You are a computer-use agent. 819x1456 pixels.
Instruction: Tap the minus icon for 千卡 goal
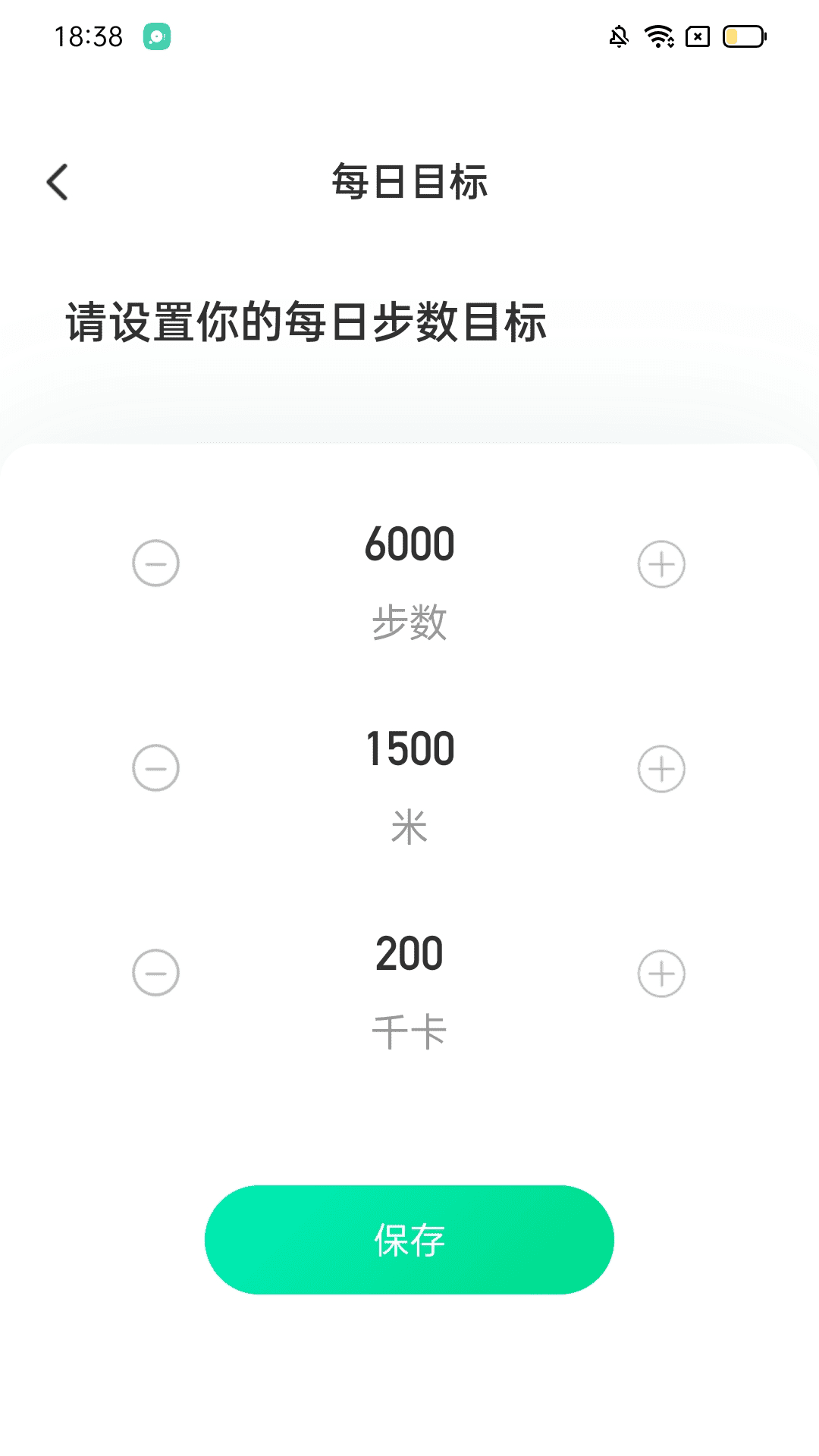click(155, 971)
